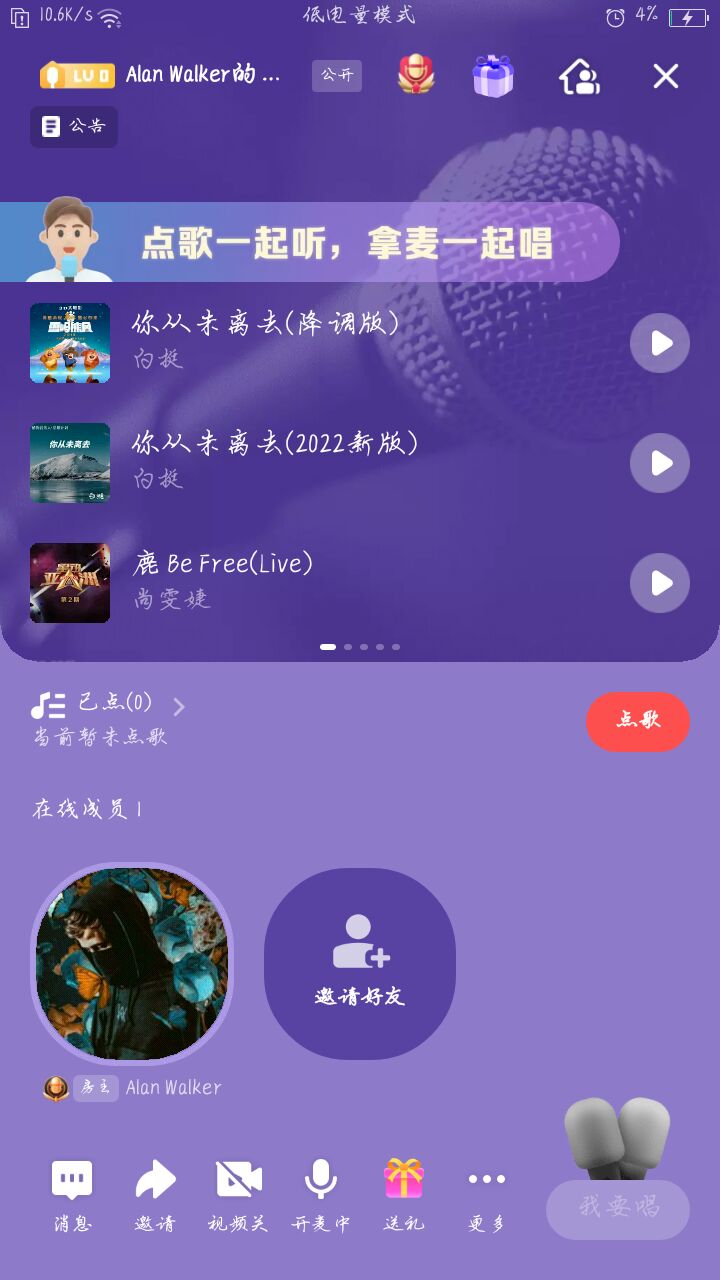Viewport: 720px width, 1280px height.
Task: Open 消息 messages
Action: point(72,1194)
